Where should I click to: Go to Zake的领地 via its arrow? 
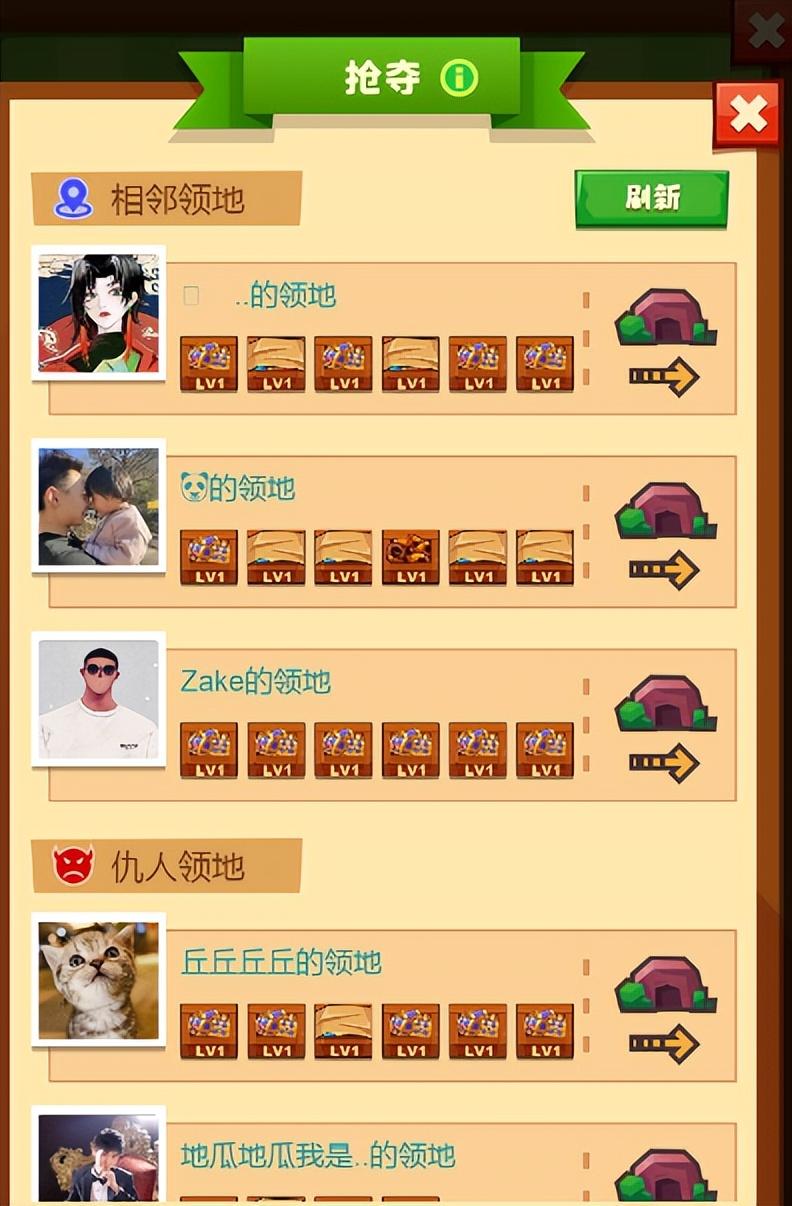(663, 762)
